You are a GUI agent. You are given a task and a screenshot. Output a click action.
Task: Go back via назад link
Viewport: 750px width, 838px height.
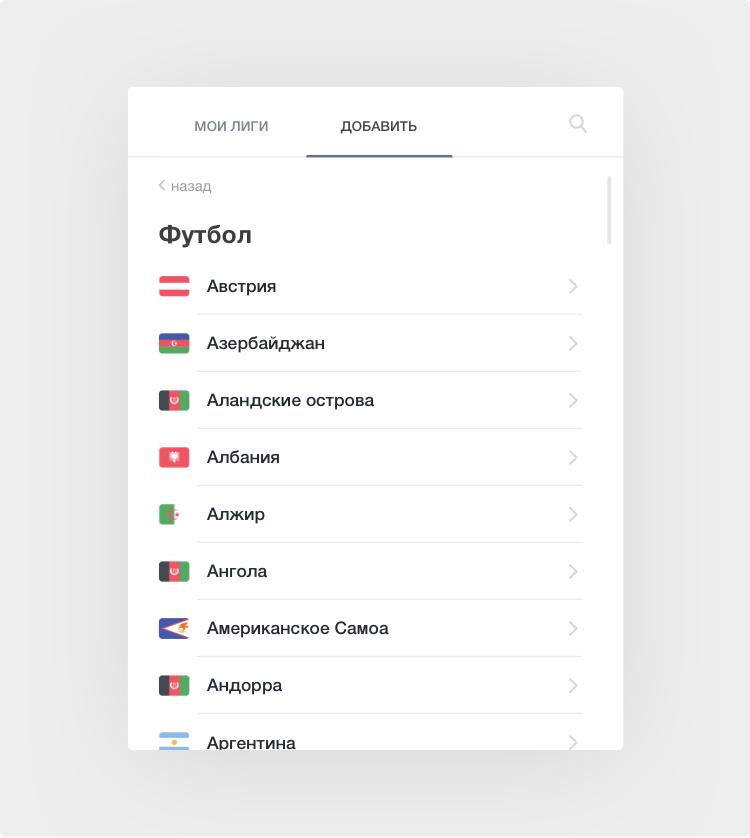pos(185,186)
